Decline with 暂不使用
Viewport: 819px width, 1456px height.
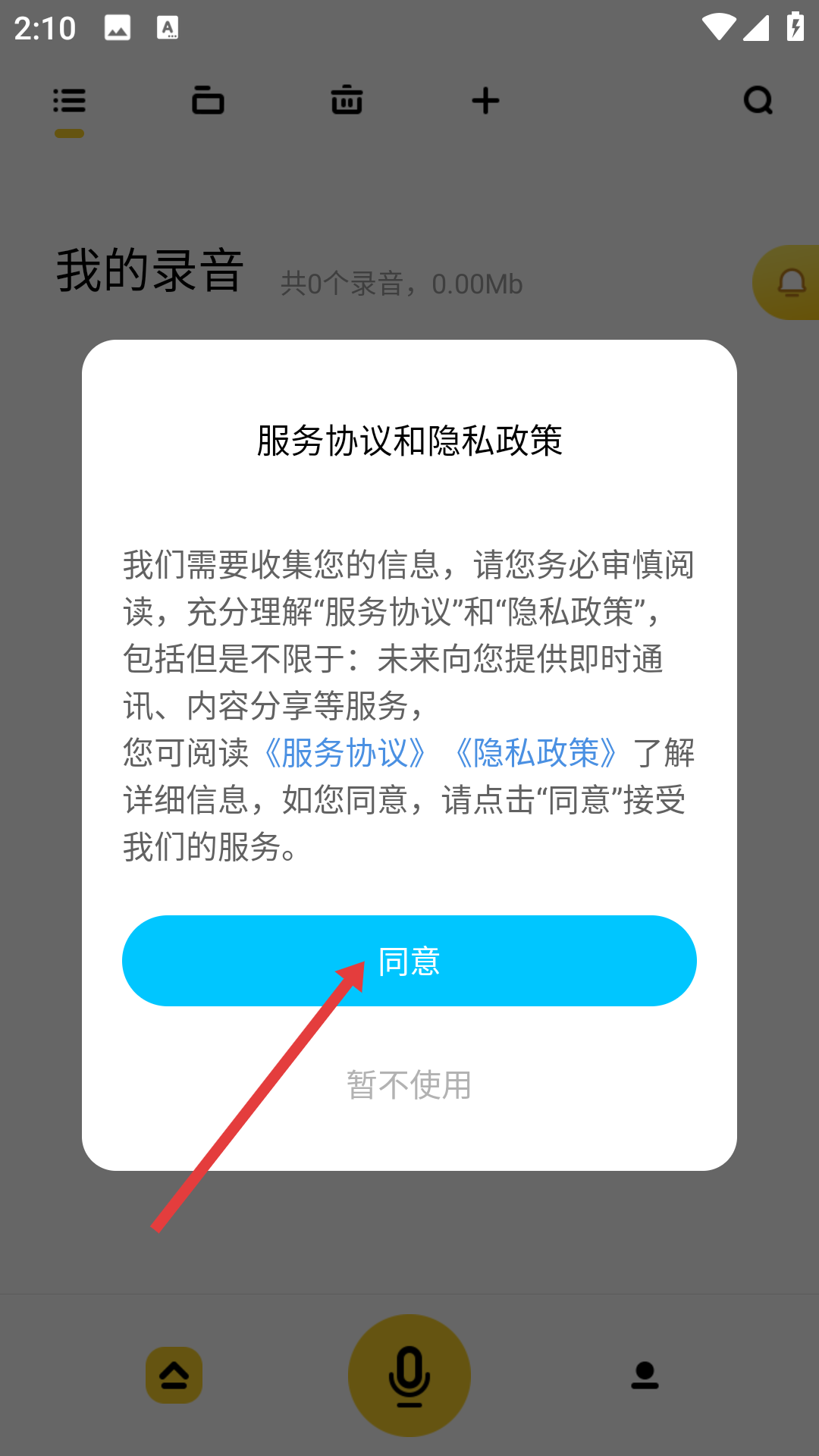(409, 1084)
